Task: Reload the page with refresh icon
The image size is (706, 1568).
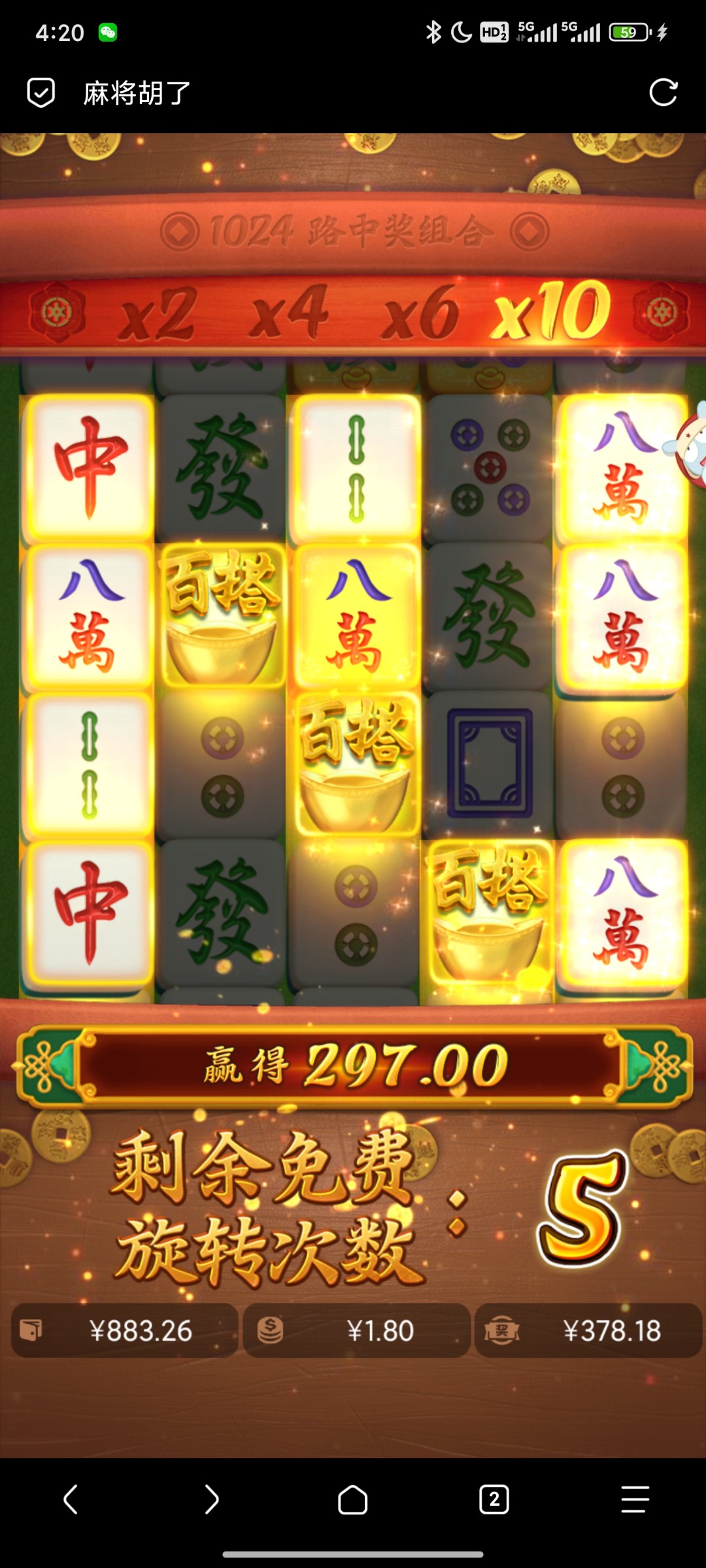Action: 663,92
